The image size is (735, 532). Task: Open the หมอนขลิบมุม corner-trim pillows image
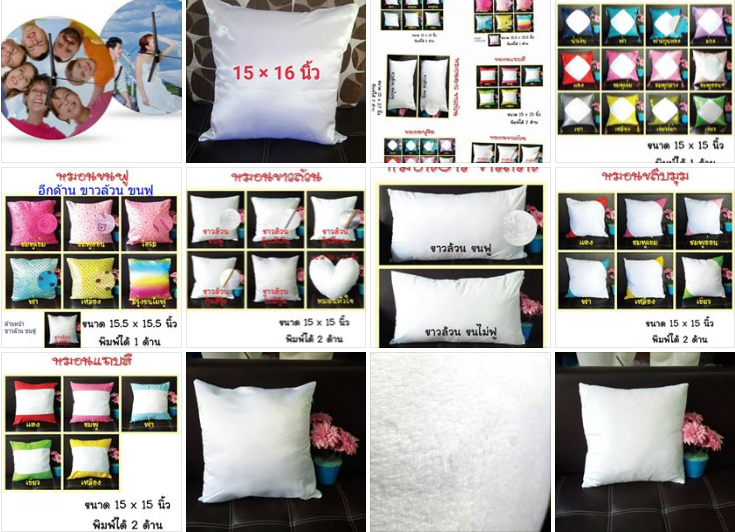click(x=645, y=256)
